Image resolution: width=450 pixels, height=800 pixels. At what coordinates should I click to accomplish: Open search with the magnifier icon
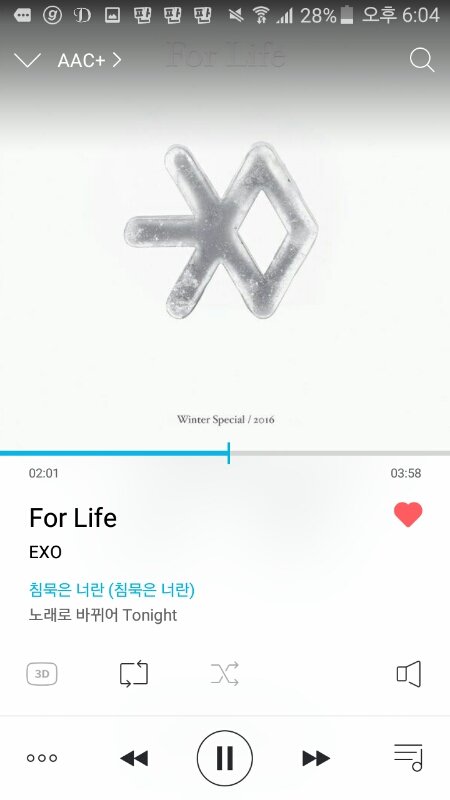[x=422, y=60]
